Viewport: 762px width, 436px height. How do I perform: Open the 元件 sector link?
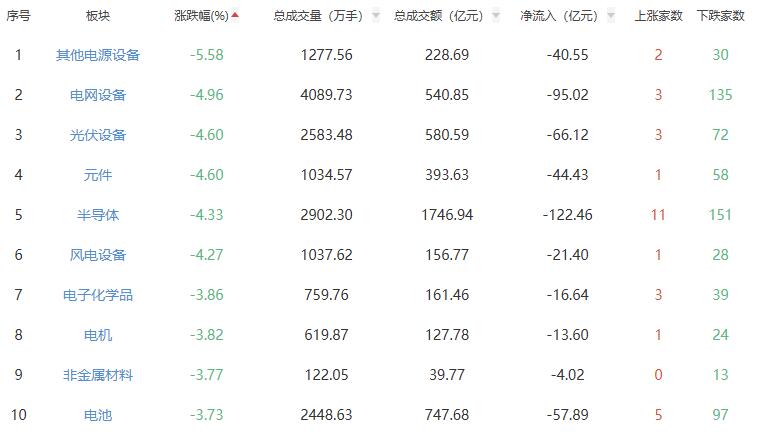(x=98, y=175)
